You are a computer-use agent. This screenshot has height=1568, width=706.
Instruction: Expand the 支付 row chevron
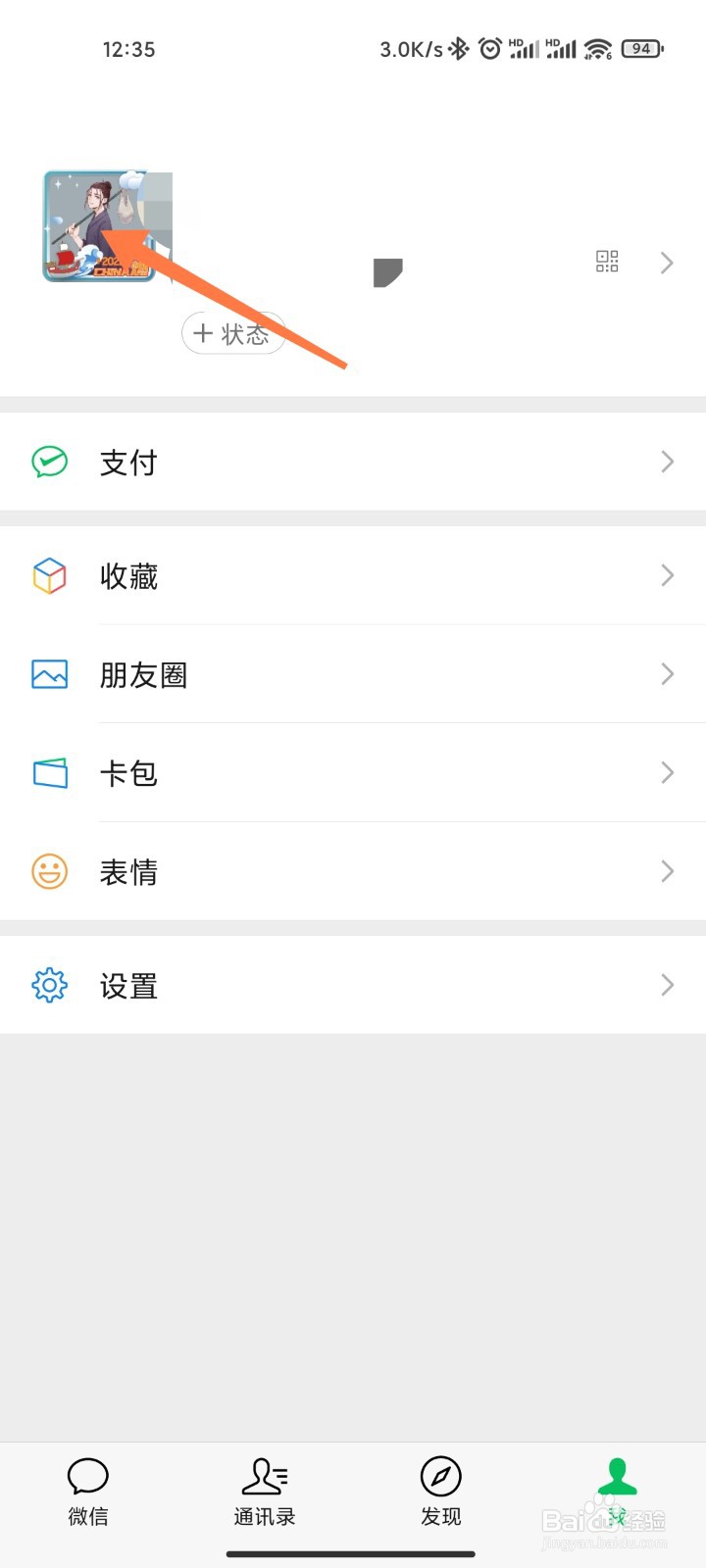click(x=668, y=463)
